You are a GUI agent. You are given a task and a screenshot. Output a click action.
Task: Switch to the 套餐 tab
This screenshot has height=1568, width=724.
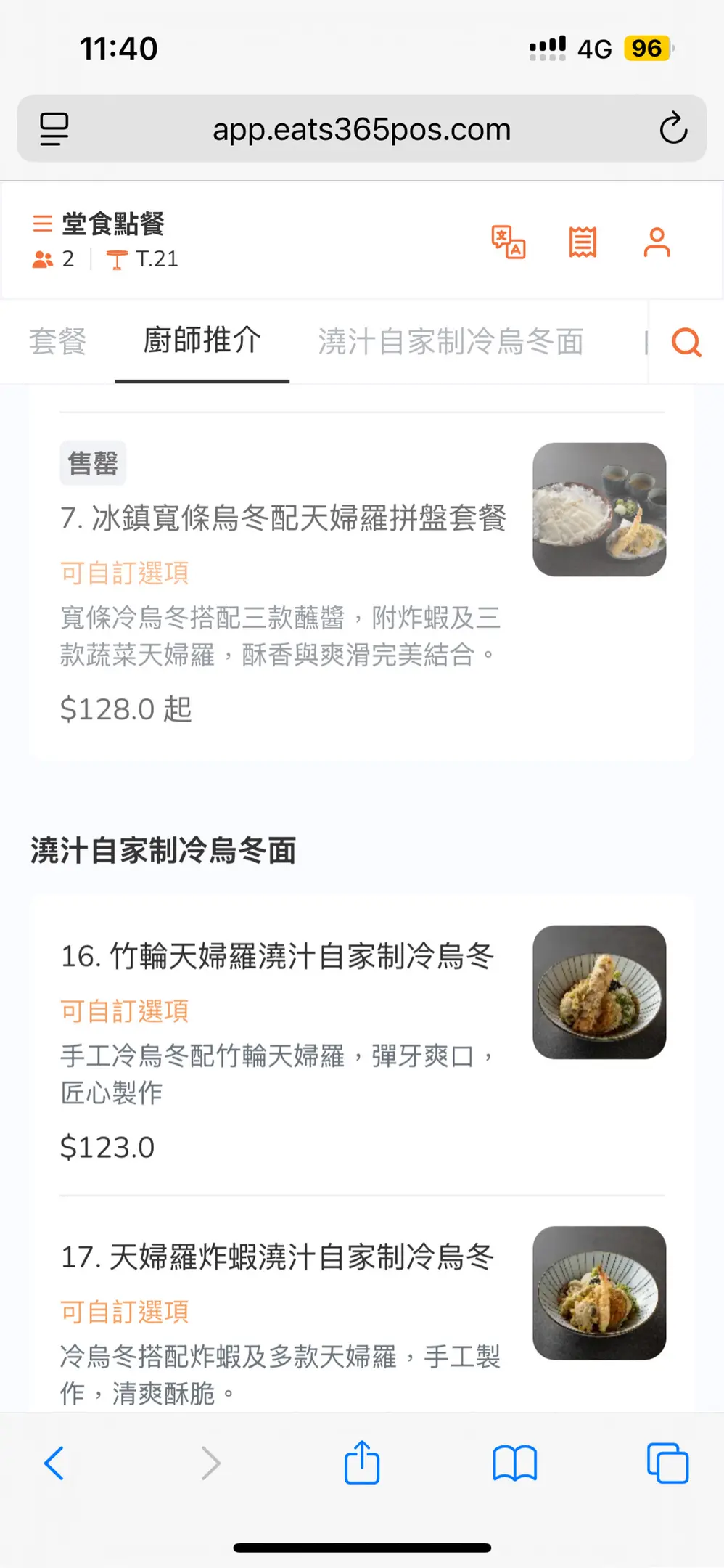pos(57,341)
